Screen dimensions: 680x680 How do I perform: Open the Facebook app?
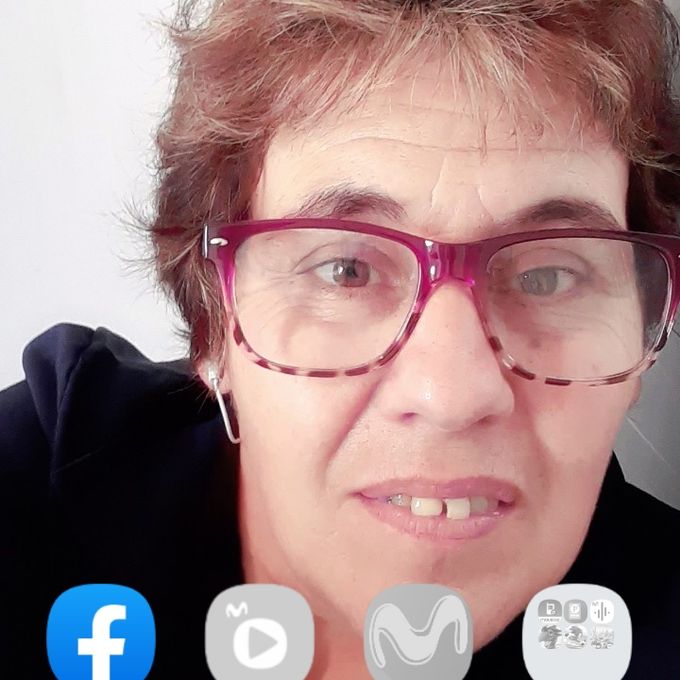[100, 635]
